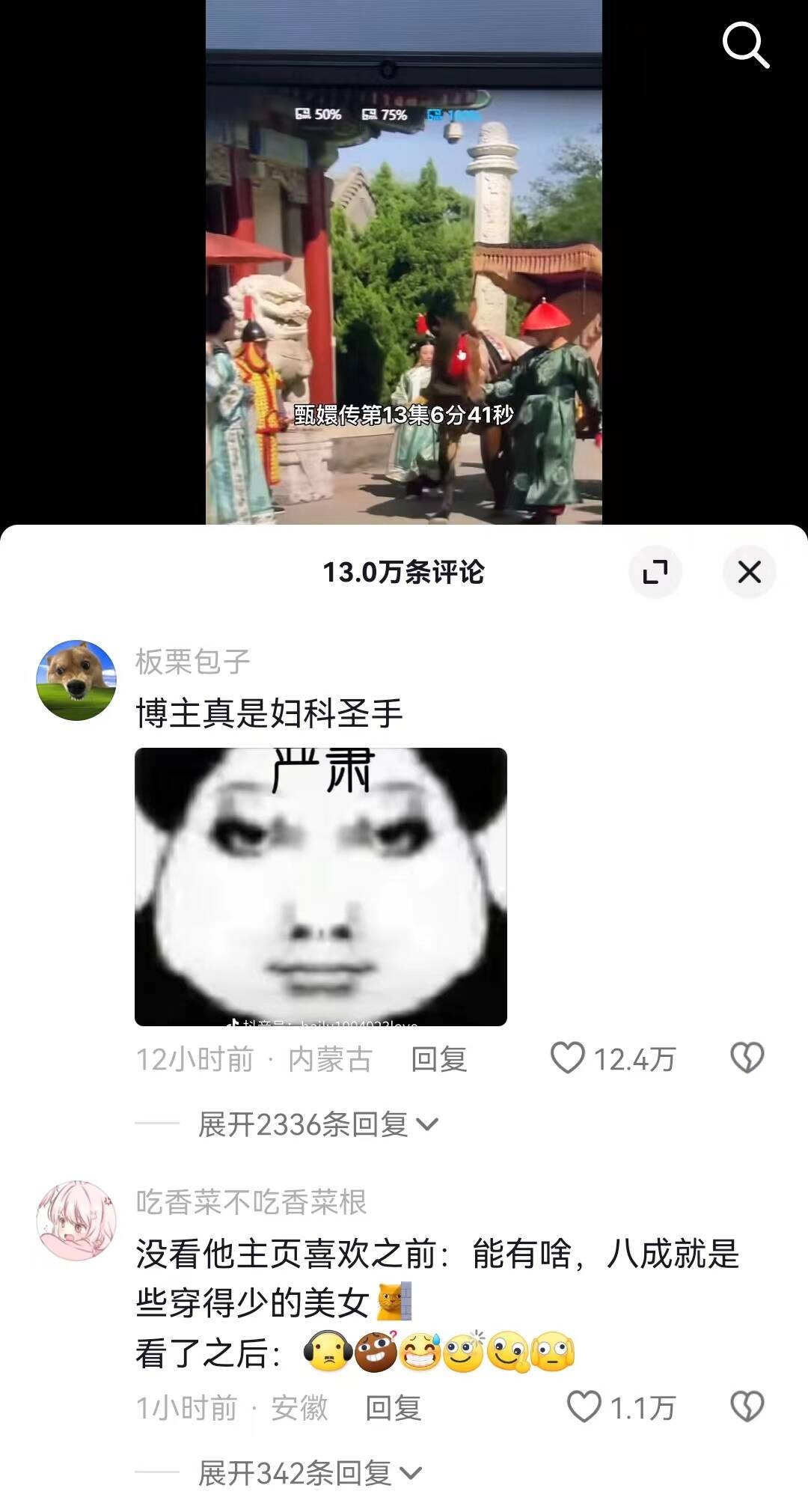Open 吃香菜不吃香菜根's profile avatar
808x1512 pixels.
pos(76,1221)
